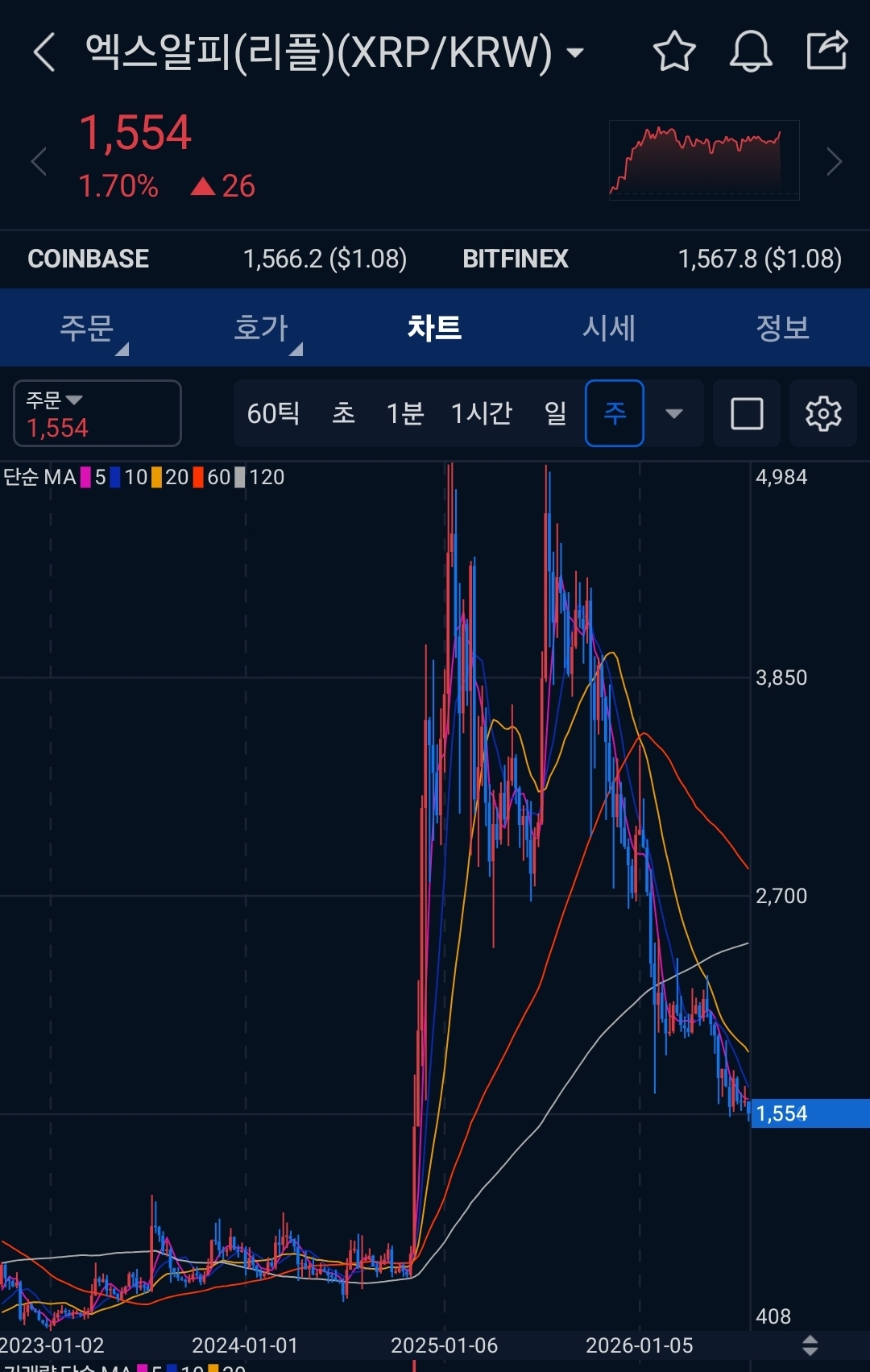Open the mini price chart thumbnail
The image size is (870, 1372).
tap(704, 160)
